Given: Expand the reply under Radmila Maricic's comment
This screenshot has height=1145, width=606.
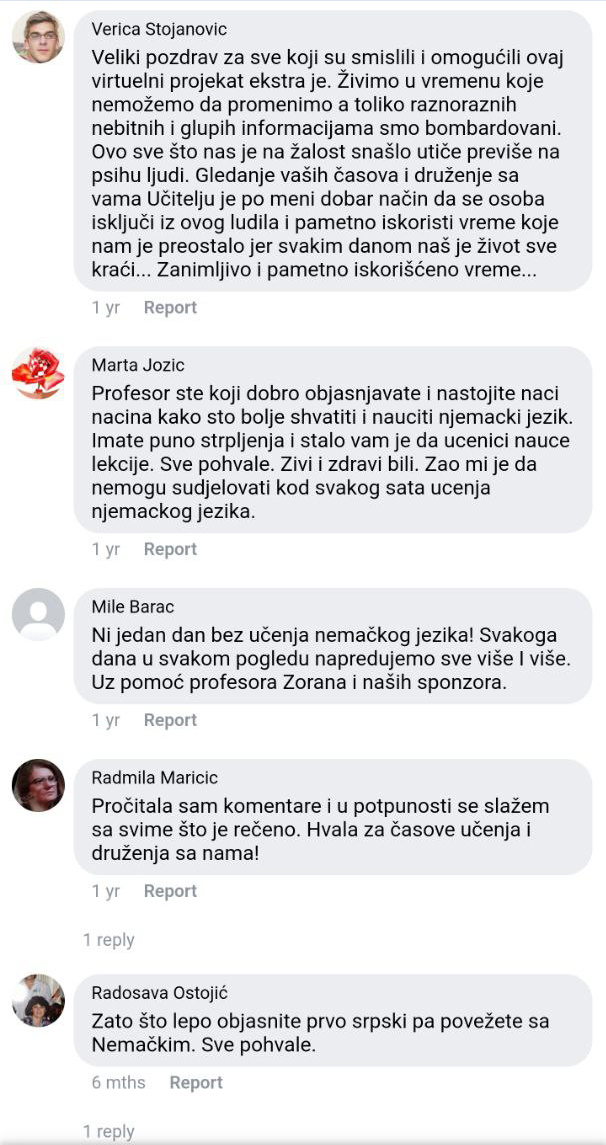Looking at the screenshot, I should pyautogui.click(x=109, y=940).
